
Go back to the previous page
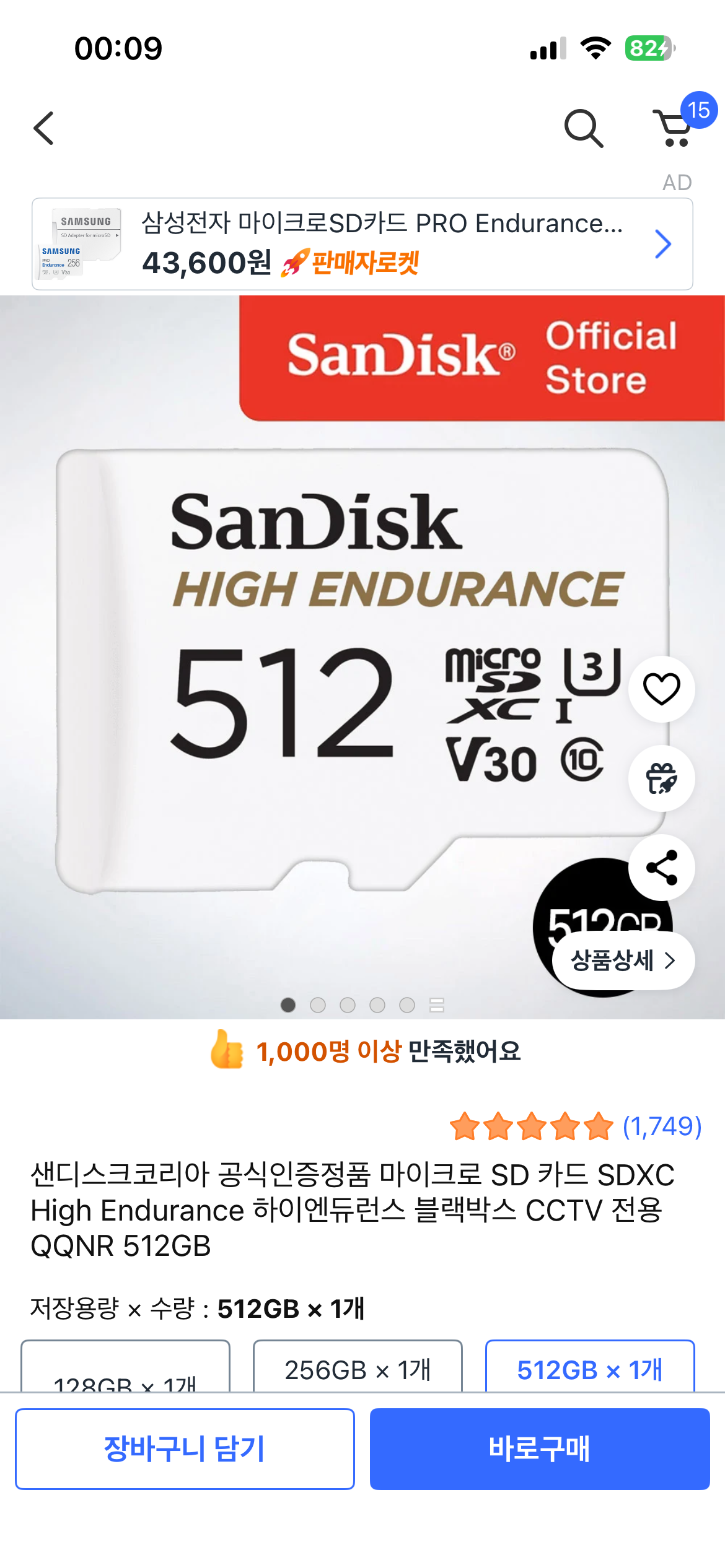click(43, 129)
